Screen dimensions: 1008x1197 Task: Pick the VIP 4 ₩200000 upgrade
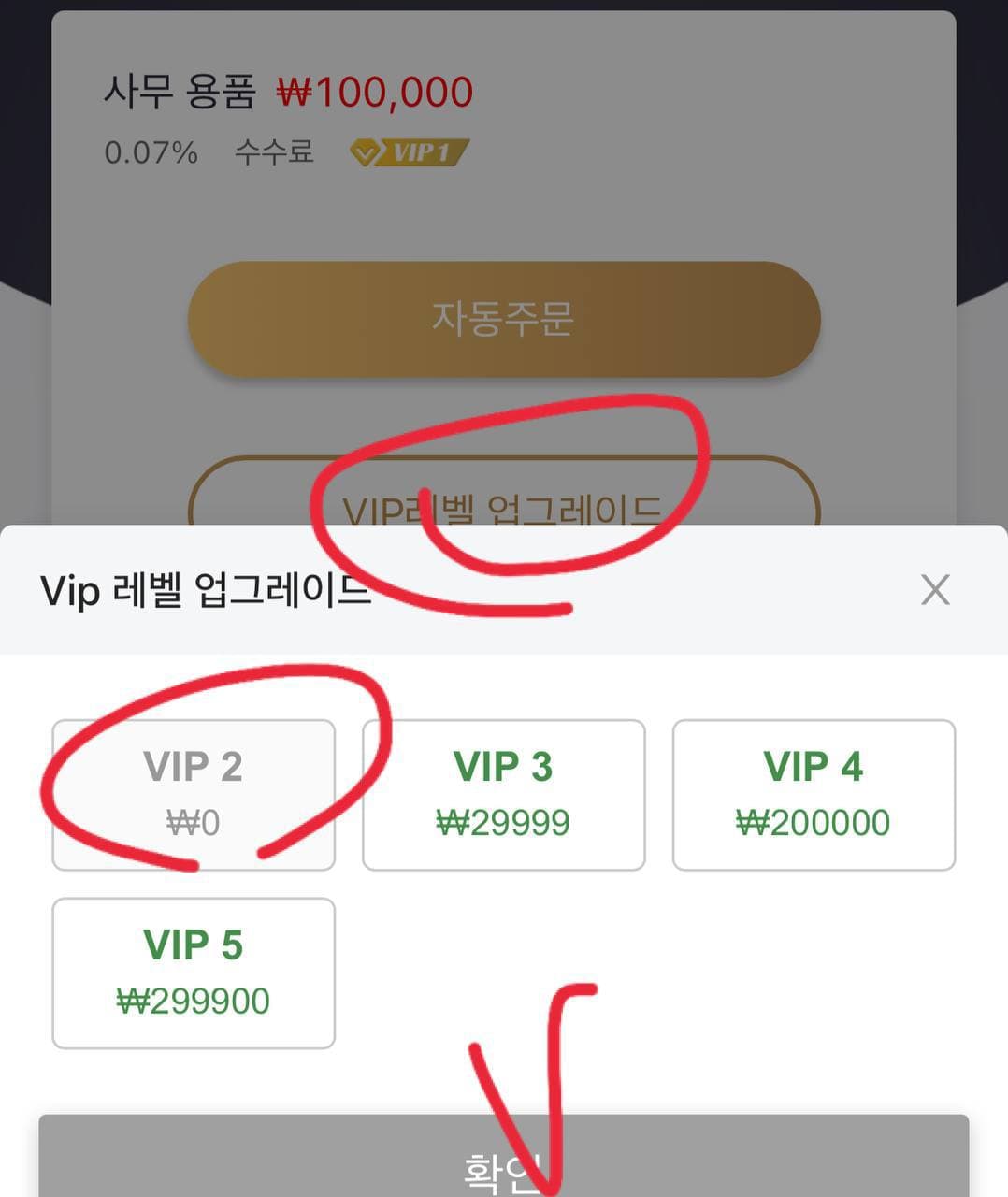click(814, 794)
